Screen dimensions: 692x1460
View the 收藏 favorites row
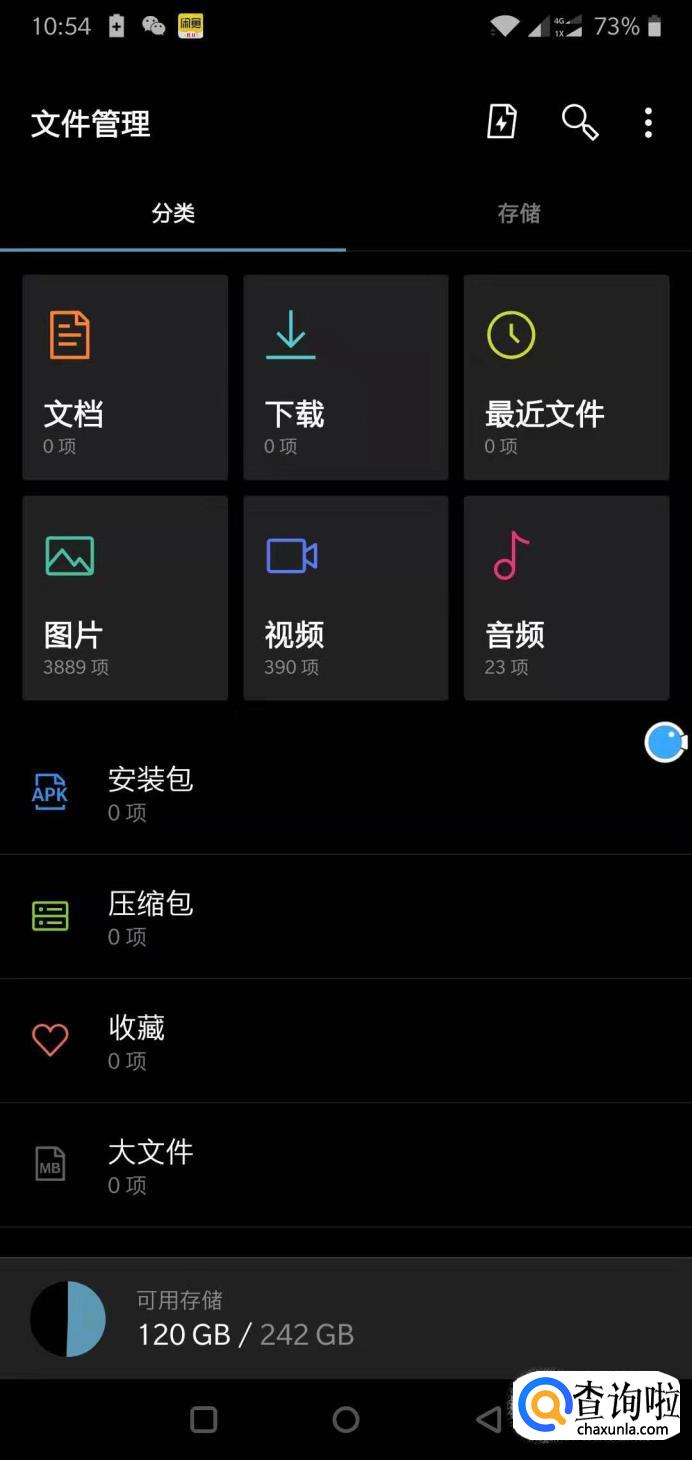point(346,1041)
